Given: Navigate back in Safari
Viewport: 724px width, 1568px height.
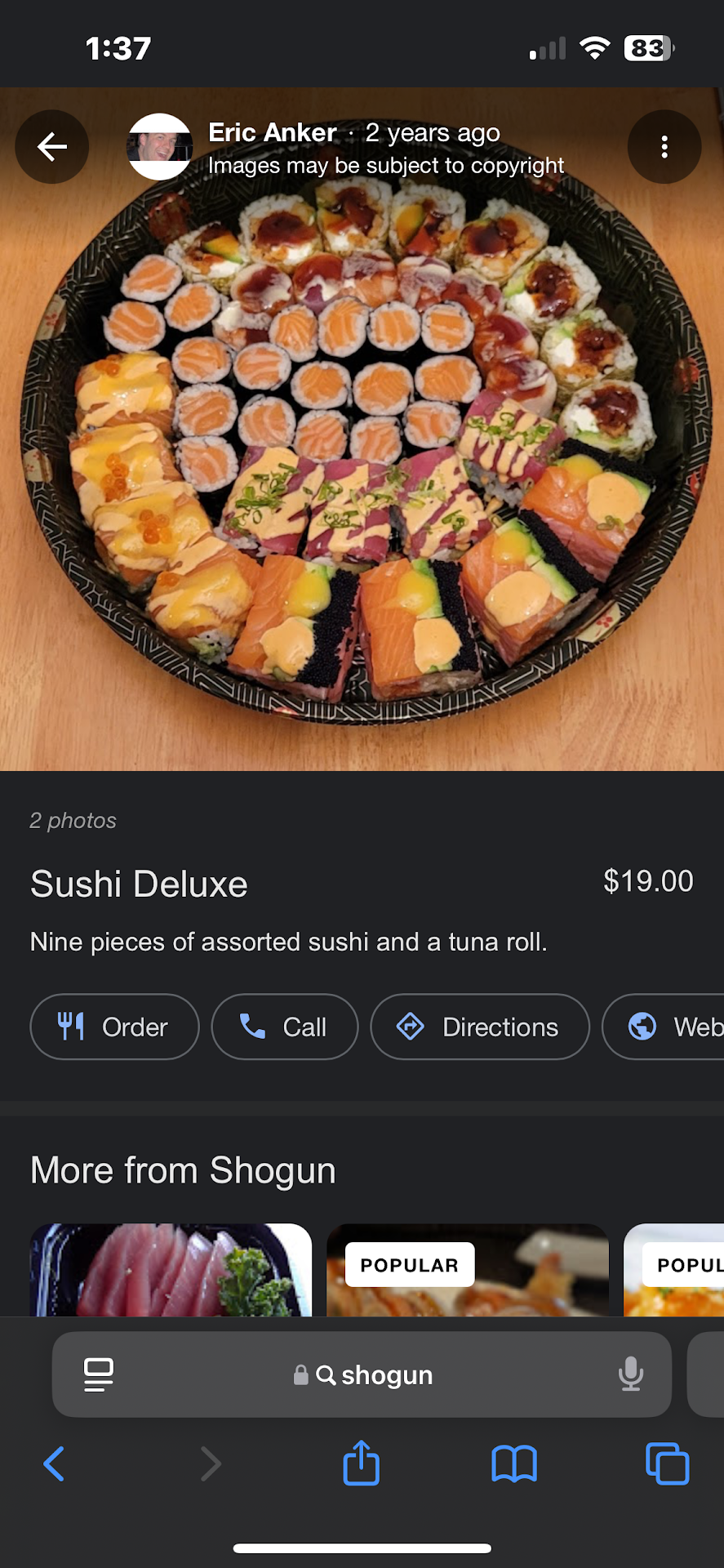Looking at the screenshot, I should tap(54, 1463).
